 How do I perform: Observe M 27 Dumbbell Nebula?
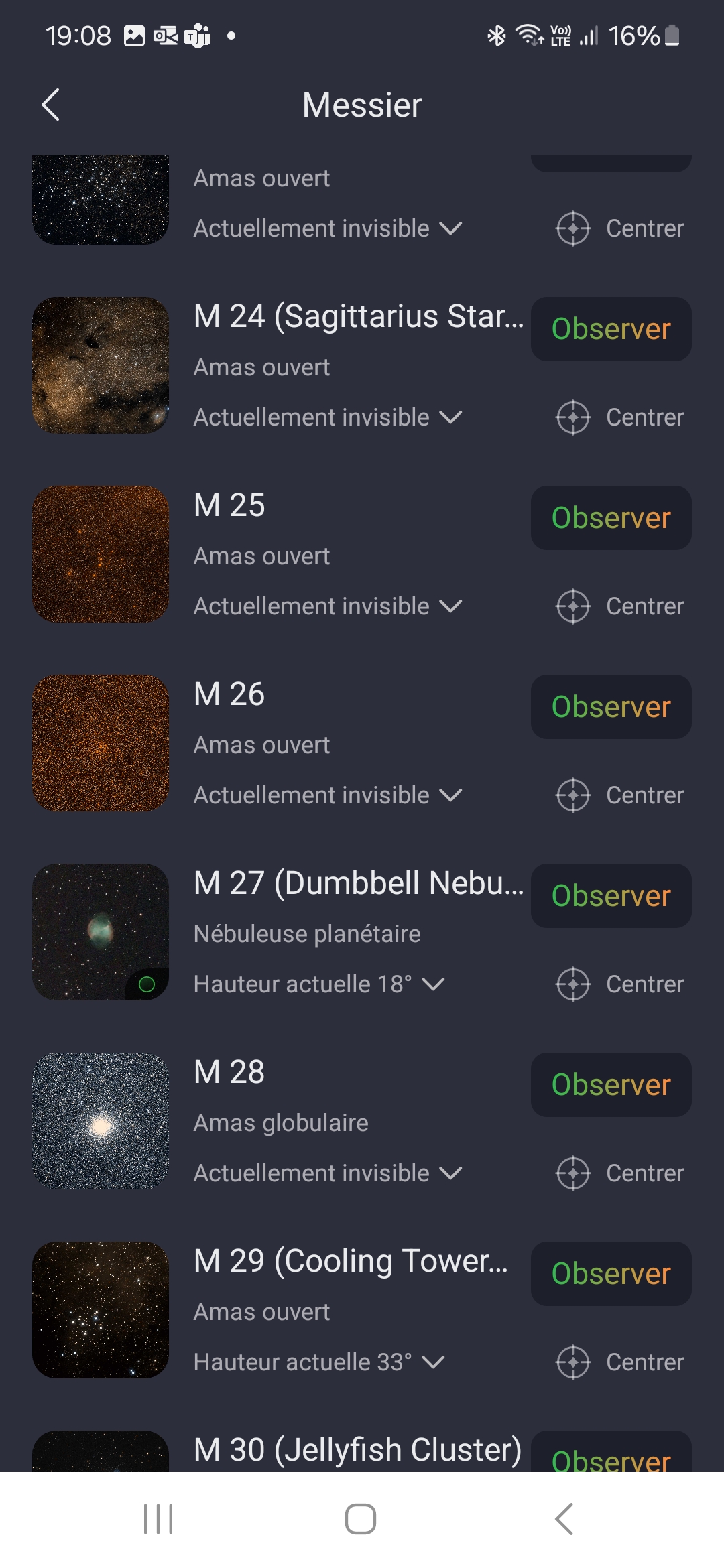pyautogui.click(x=611, y=896)
